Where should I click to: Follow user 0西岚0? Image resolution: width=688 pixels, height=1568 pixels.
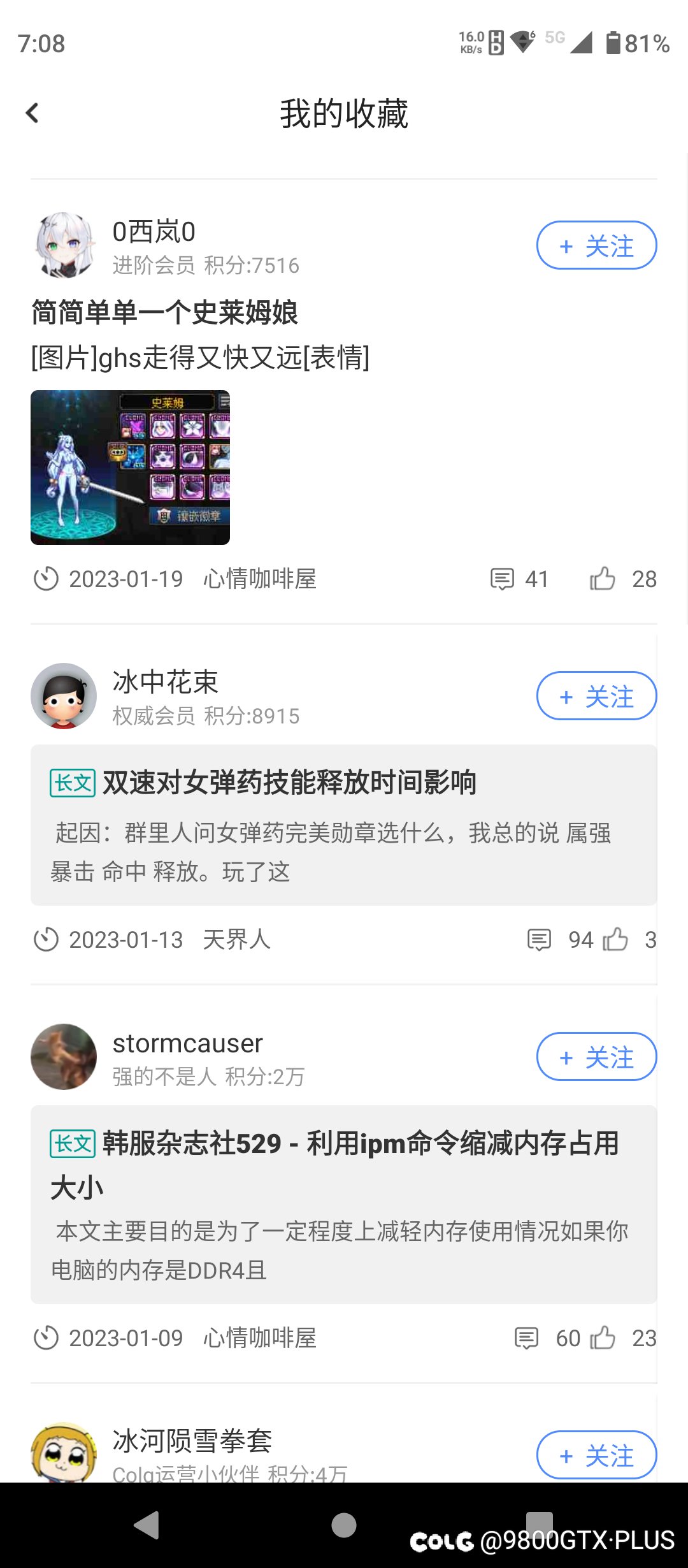tap(596, 245)
